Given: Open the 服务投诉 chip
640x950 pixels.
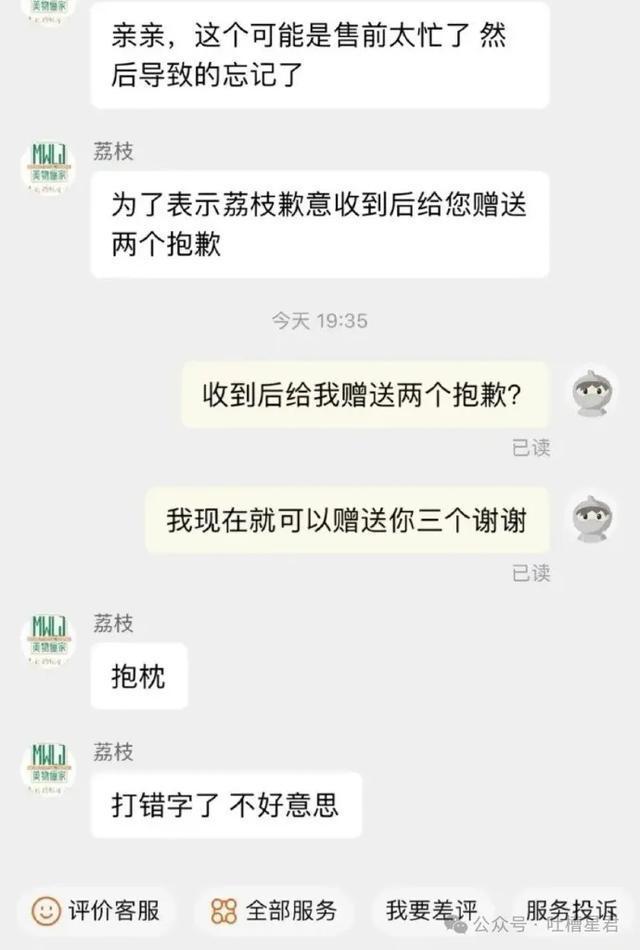Looking at the screenshot, I should click(573, 911).
